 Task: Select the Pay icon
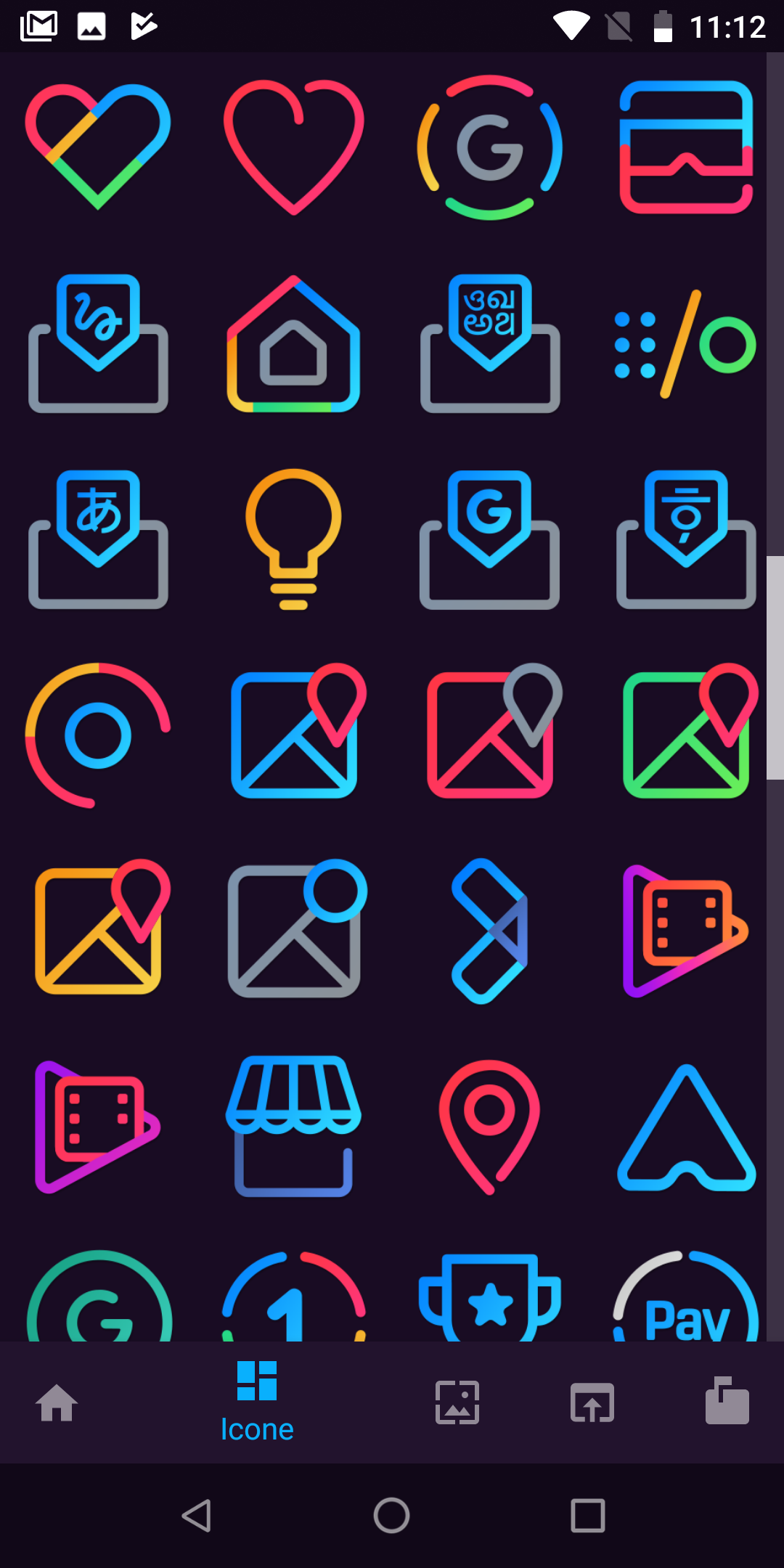pos(686,1296)
